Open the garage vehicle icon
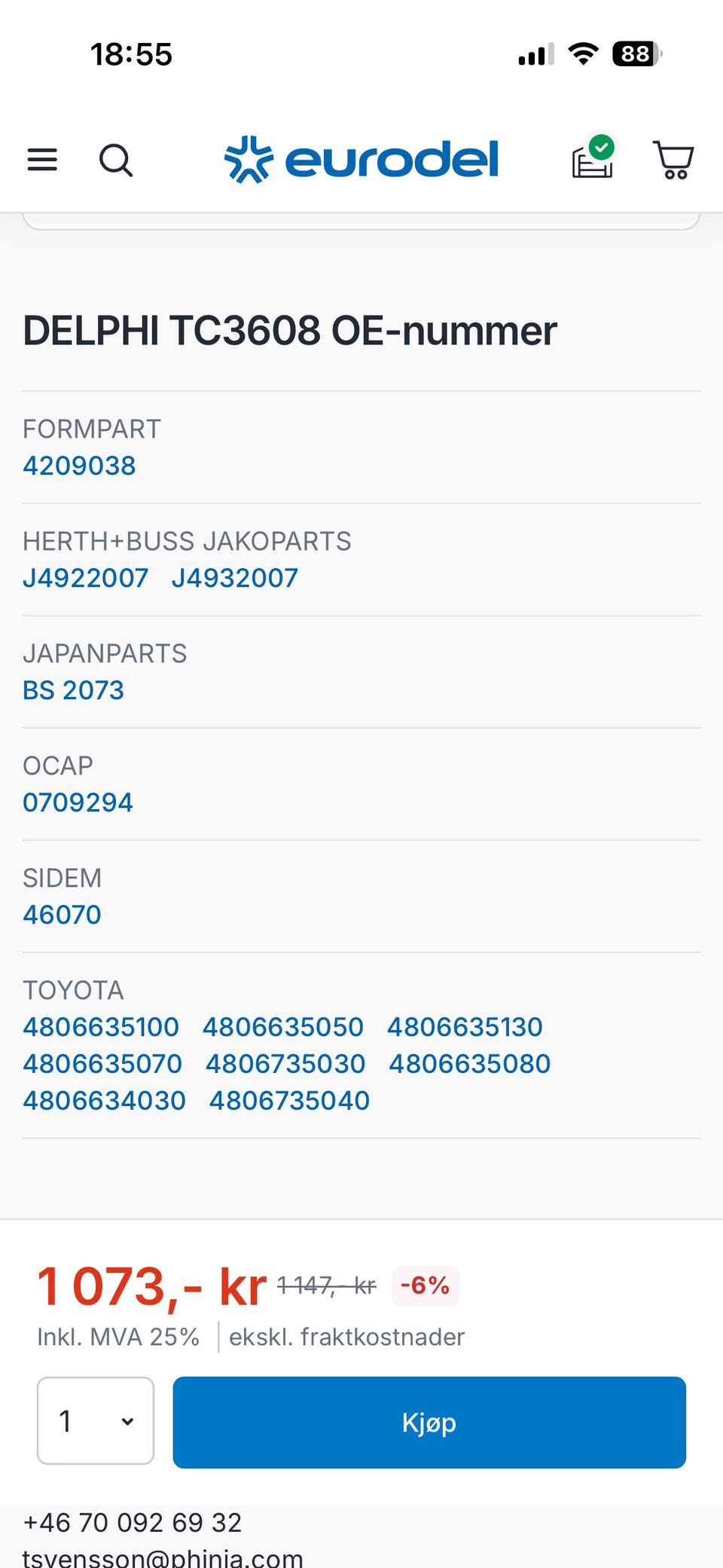 pos(593,157)
